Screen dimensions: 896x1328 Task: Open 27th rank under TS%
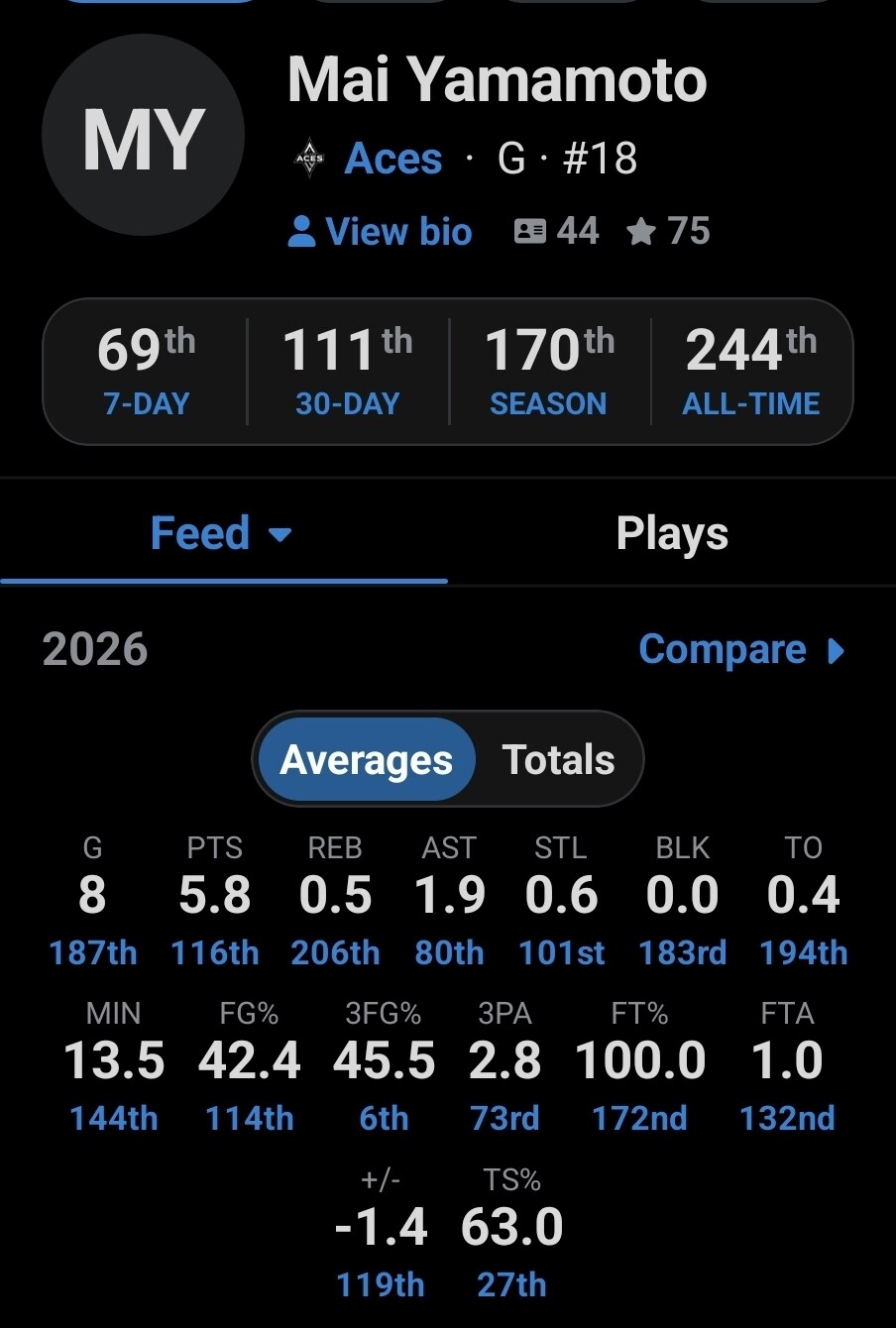click(x=511, y=1285)
